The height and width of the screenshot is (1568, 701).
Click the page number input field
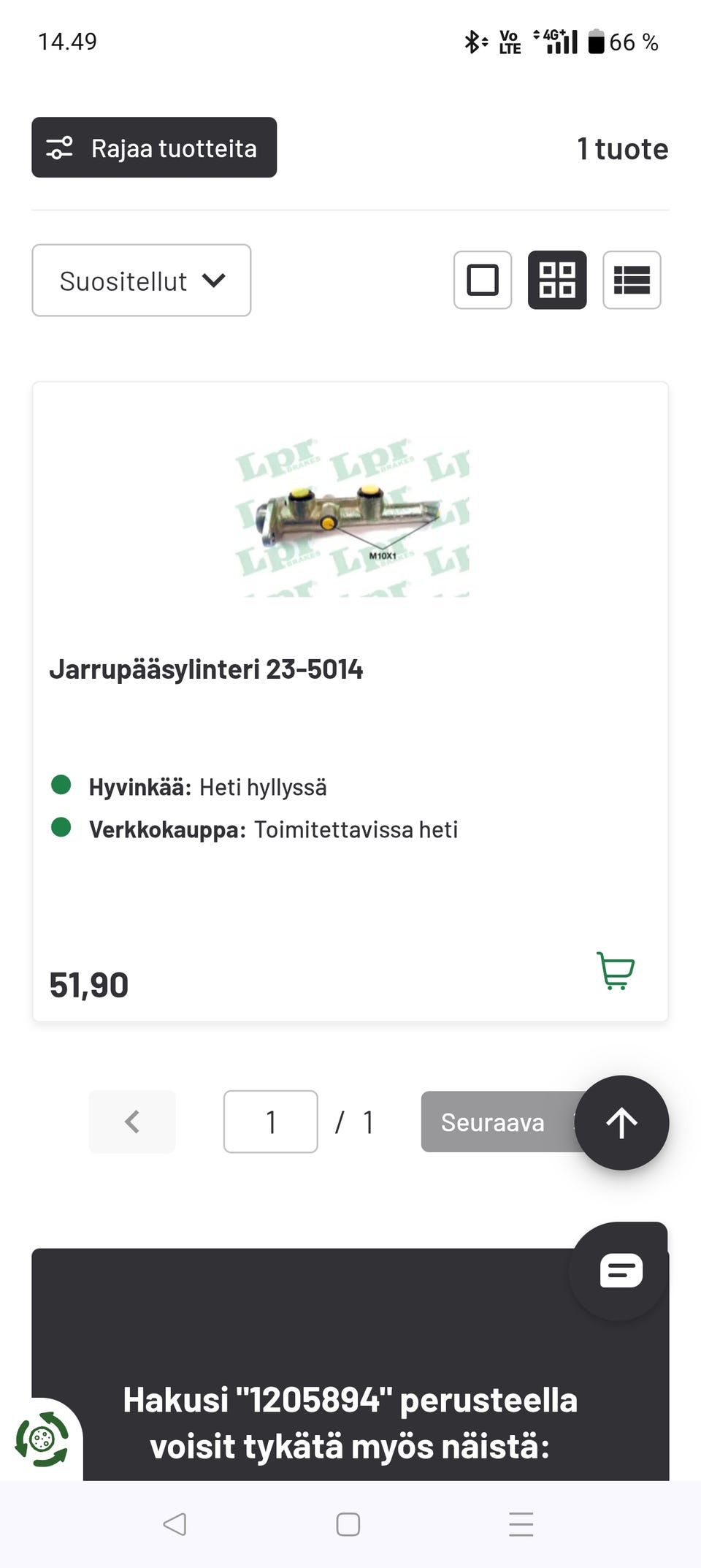point(270,1122)
